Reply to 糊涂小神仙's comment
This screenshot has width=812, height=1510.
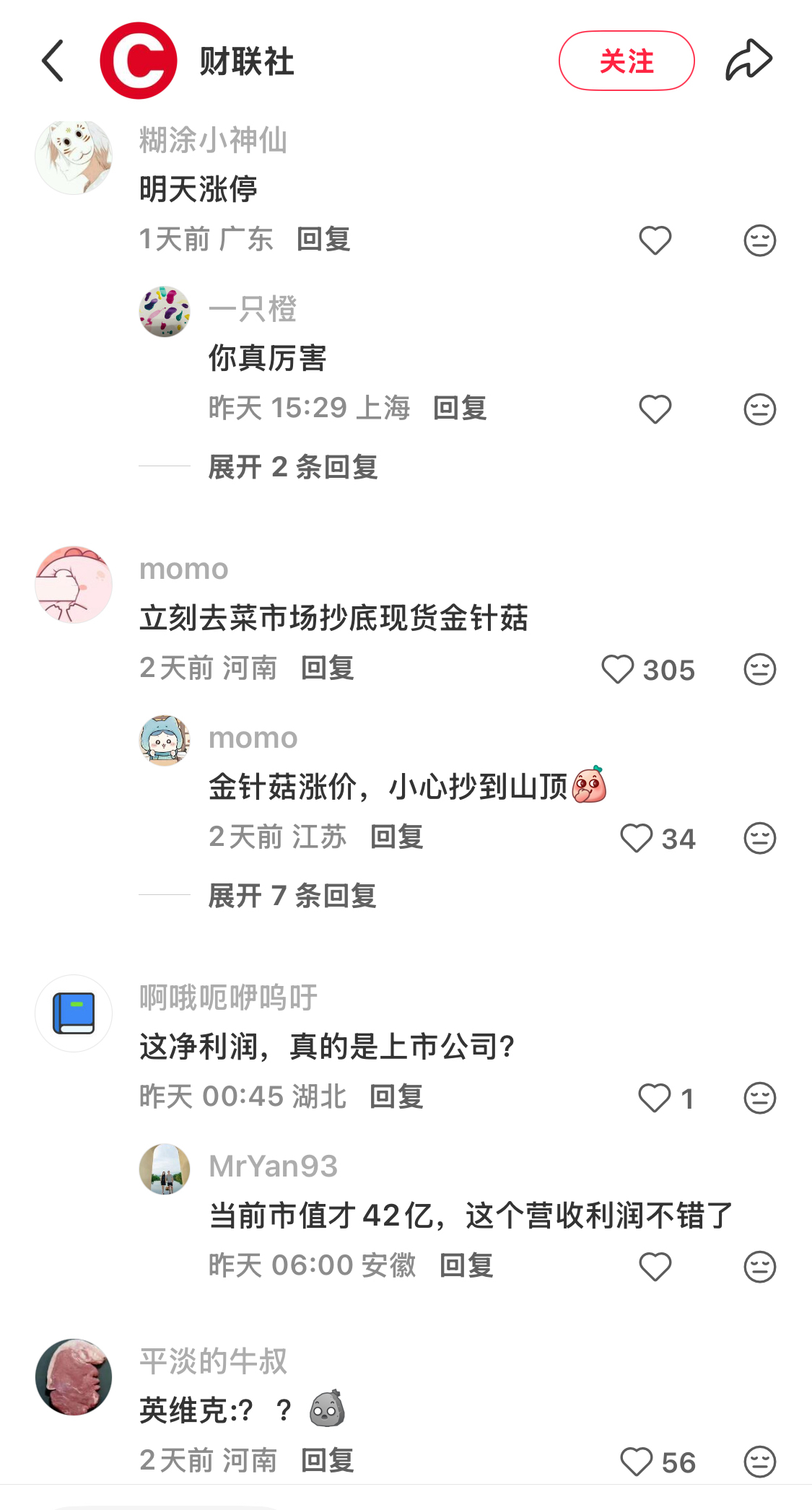pyautogui.click(x=323, y=240)
